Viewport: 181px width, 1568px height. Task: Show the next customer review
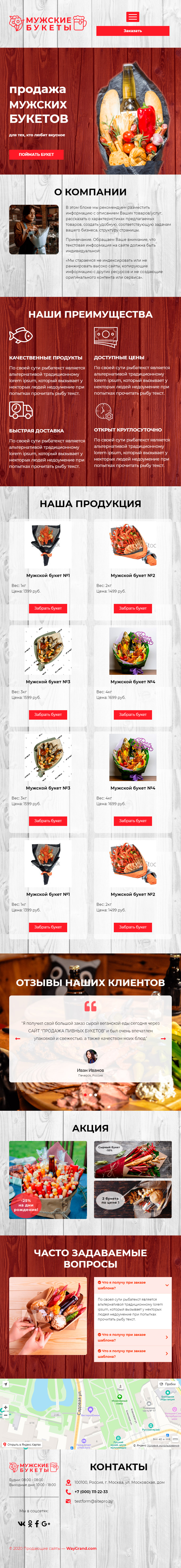coord(163,1038)
